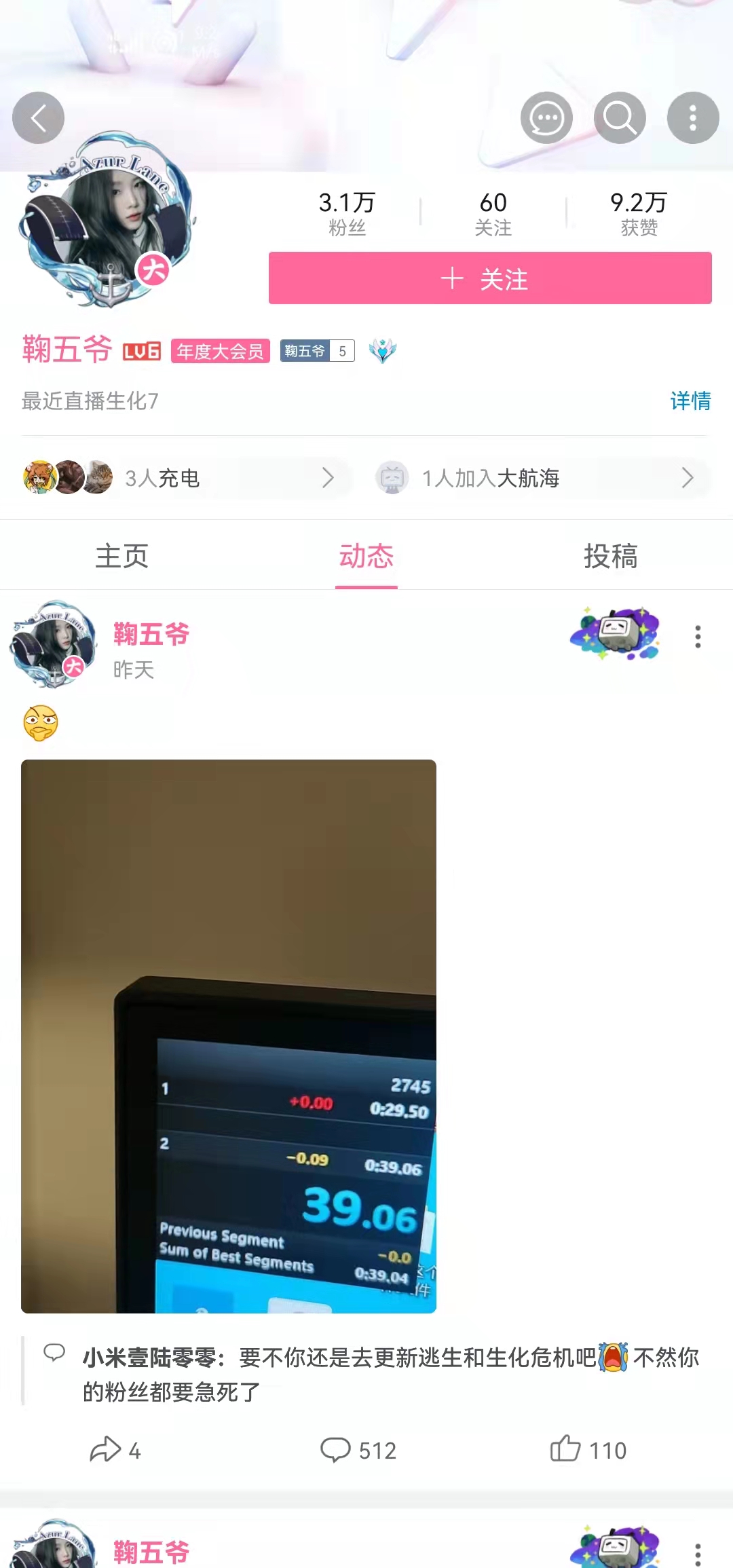Open the 512 comments on the post
This screenshot has height=1568, width=733.
point(358,1451)
